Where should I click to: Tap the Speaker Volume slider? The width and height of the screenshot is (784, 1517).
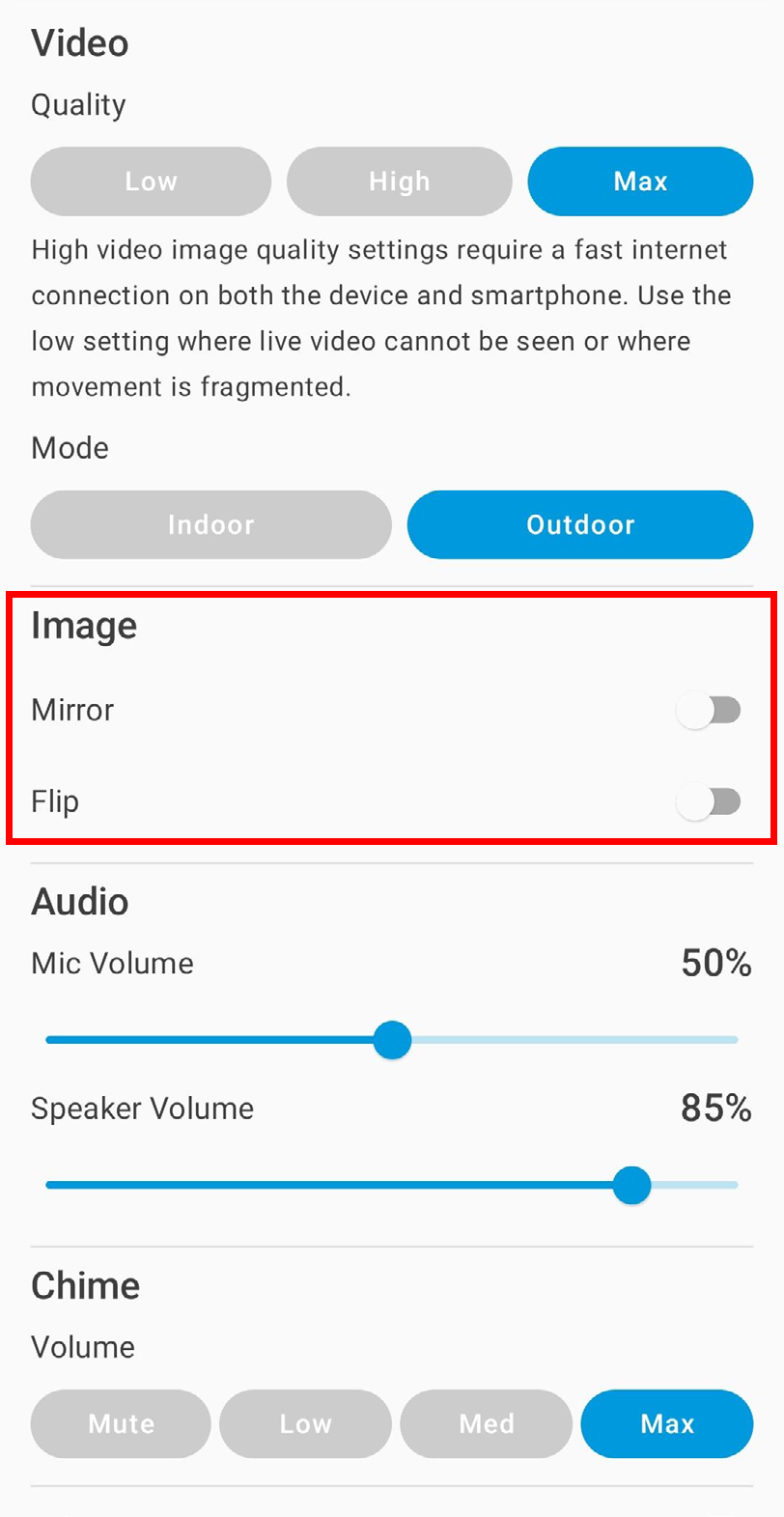point(392,1185)
